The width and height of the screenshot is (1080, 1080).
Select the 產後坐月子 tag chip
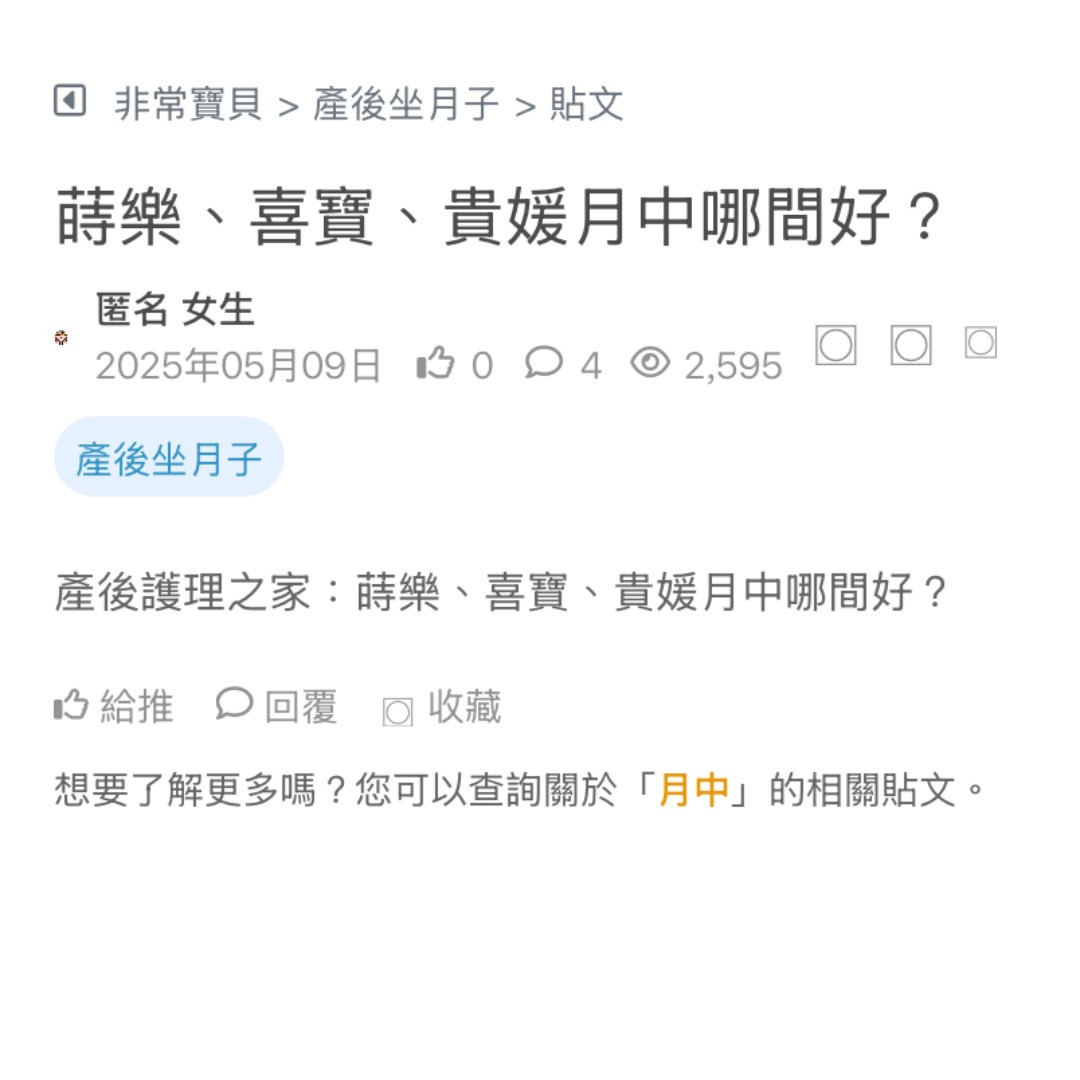tap(169, 458)
